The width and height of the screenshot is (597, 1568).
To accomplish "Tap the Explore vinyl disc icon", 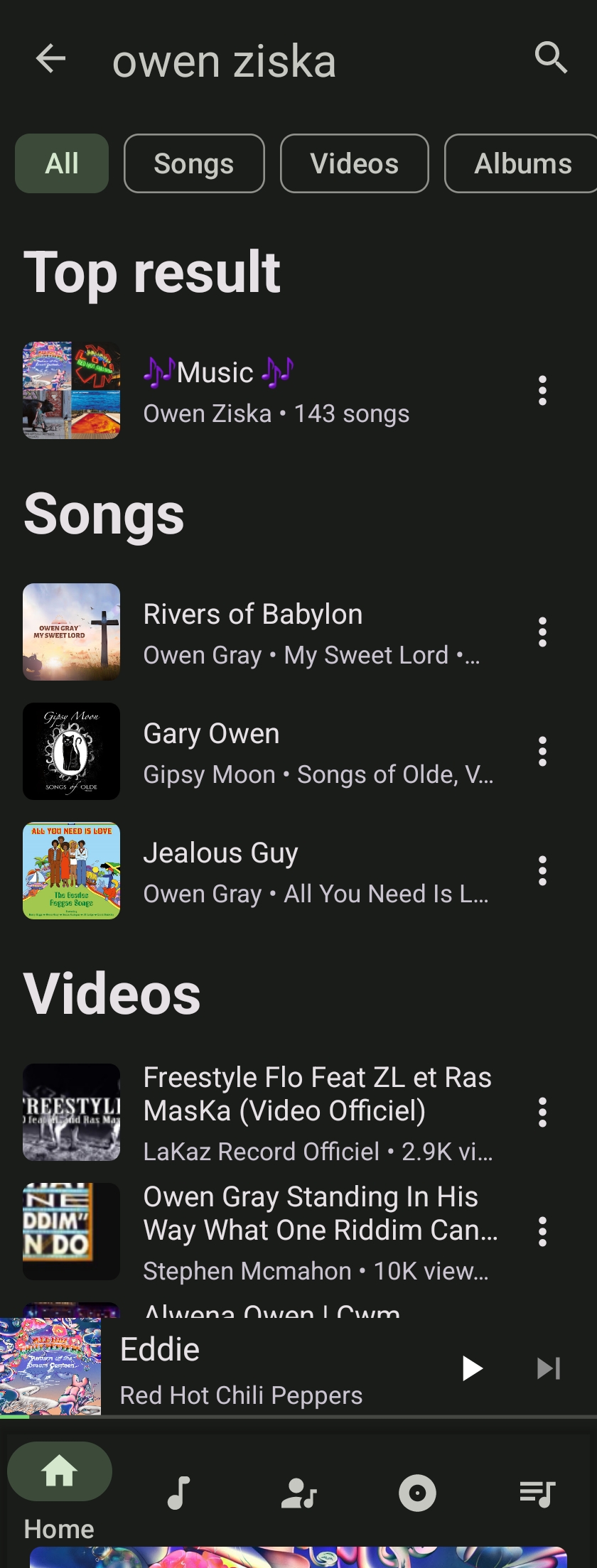I will 417,1493.
